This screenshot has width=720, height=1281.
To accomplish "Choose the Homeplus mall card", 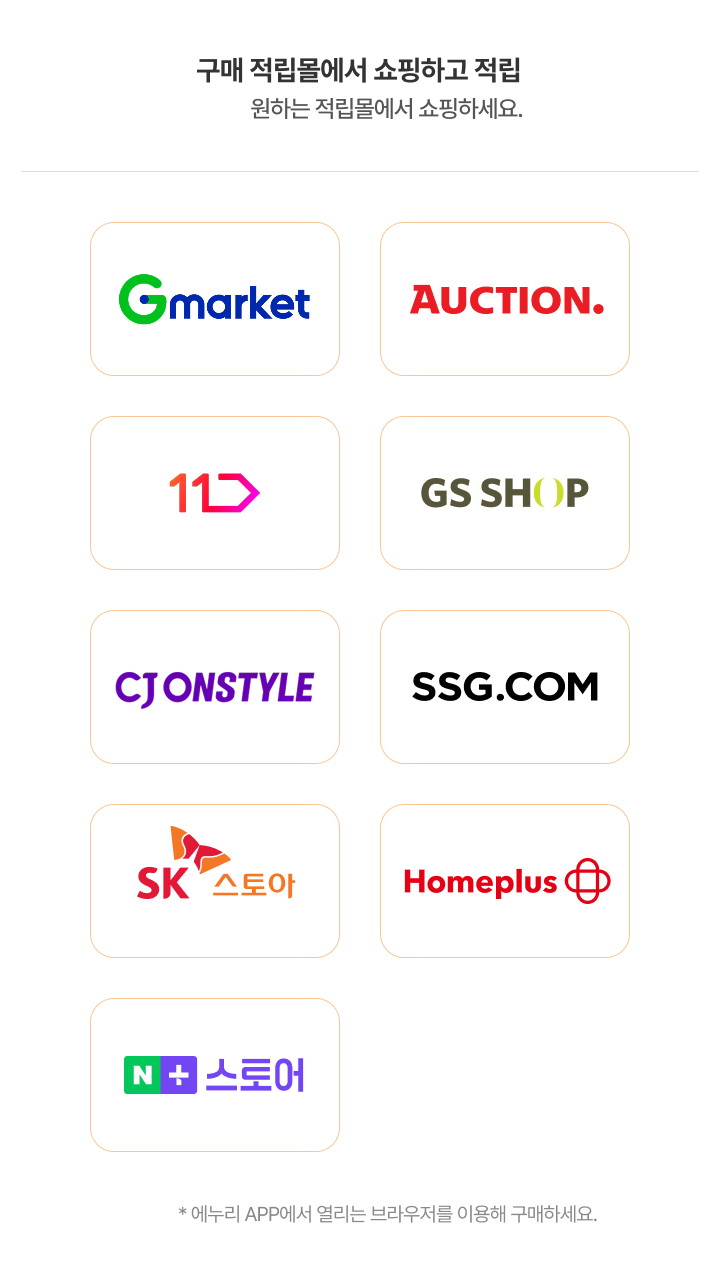I will (505, 881).
